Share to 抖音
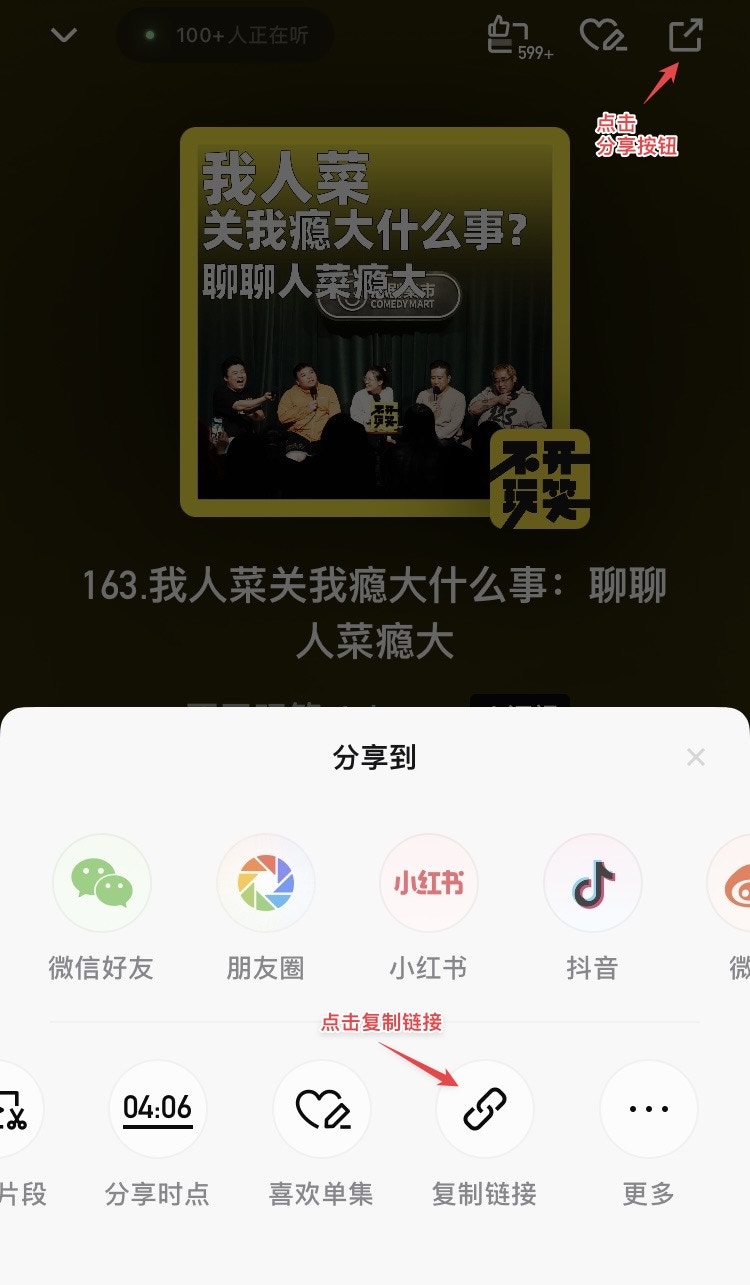The width and height of the screenshot is (750, 1285). pos(592,884)
